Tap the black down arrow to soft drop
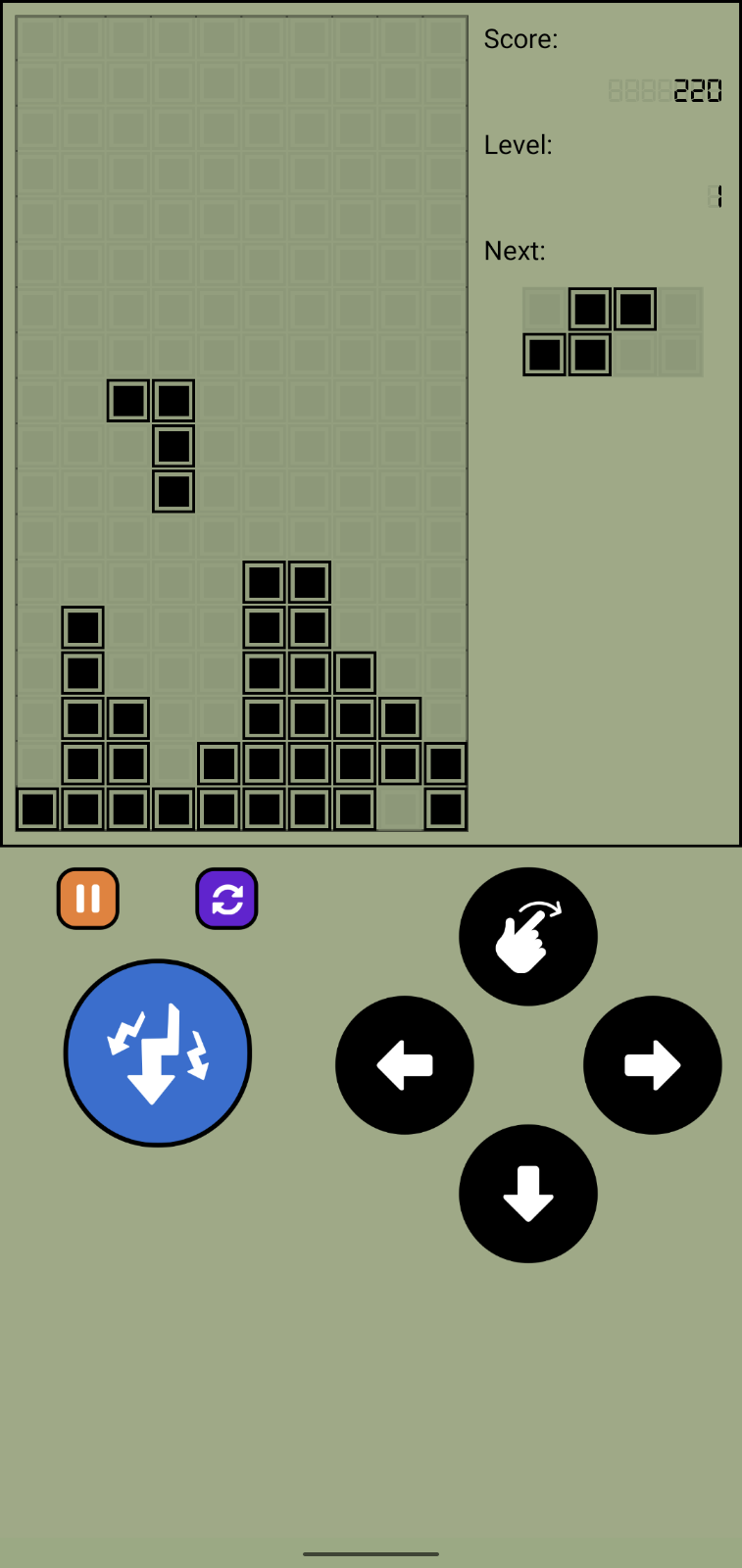This screenshot has height=1568, width=742. (528, 1194)
